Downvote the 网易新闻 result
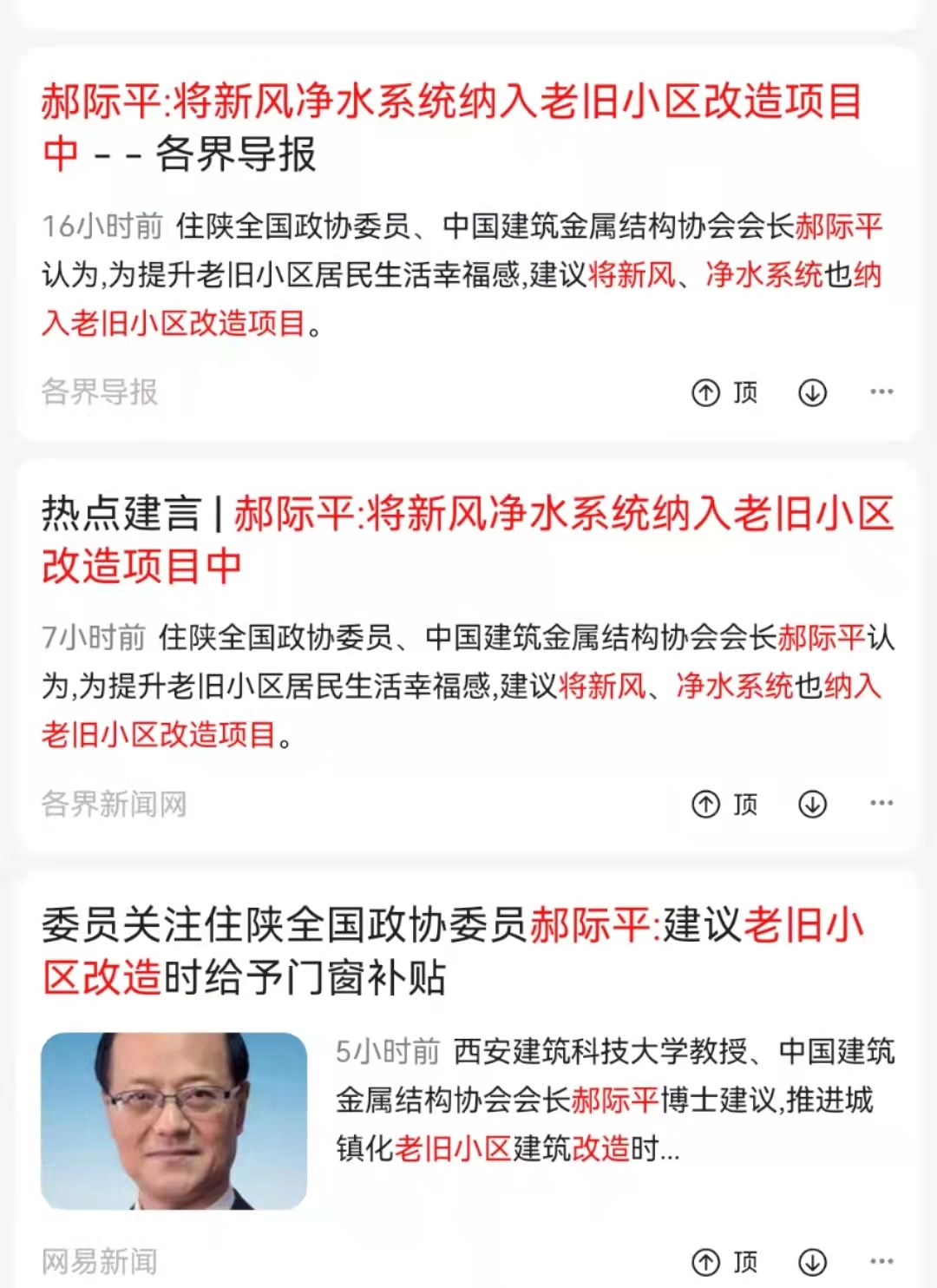937x1288 pixels. pyautogui.click(x=812, y=1261)
